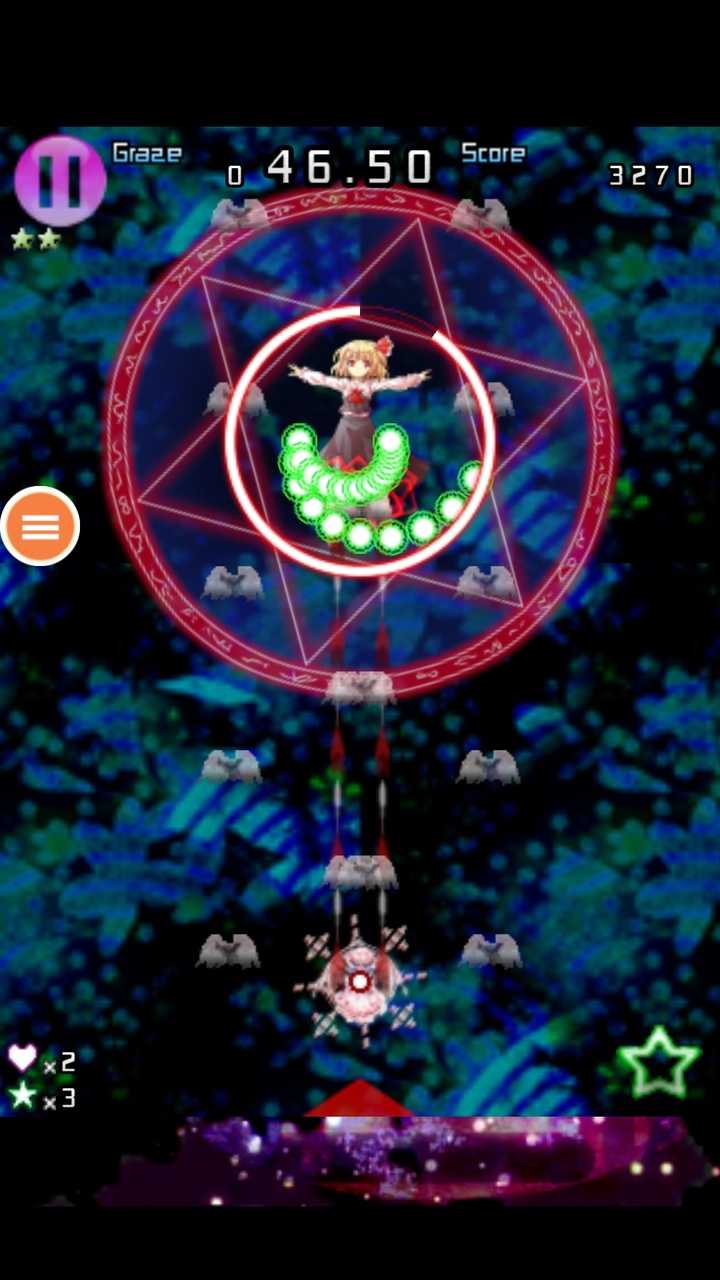Activate the green star bomb button
The width and height of the screenshot is (720, 1280).
click(x=658, y=1063)
